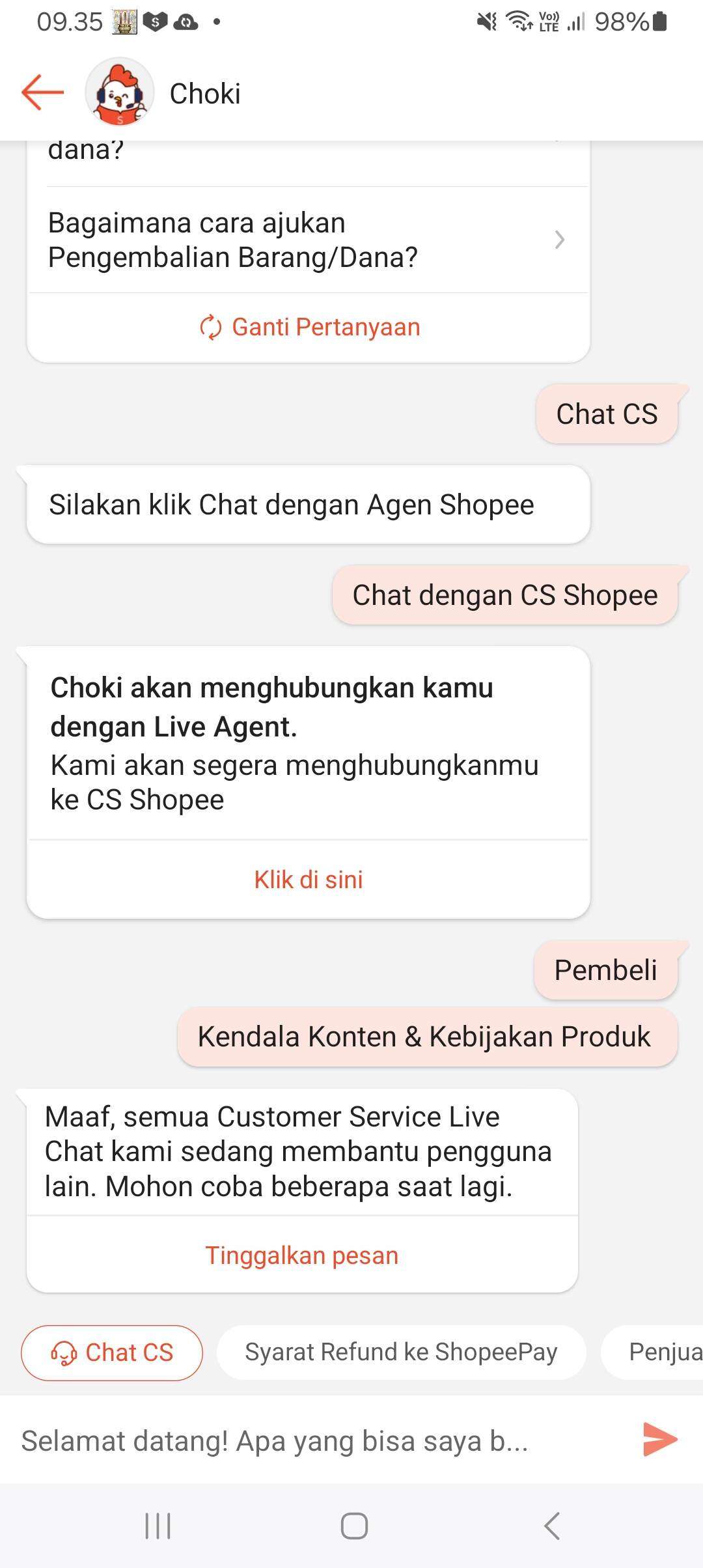
Task: Focus the message input field
Action: 319,1440
